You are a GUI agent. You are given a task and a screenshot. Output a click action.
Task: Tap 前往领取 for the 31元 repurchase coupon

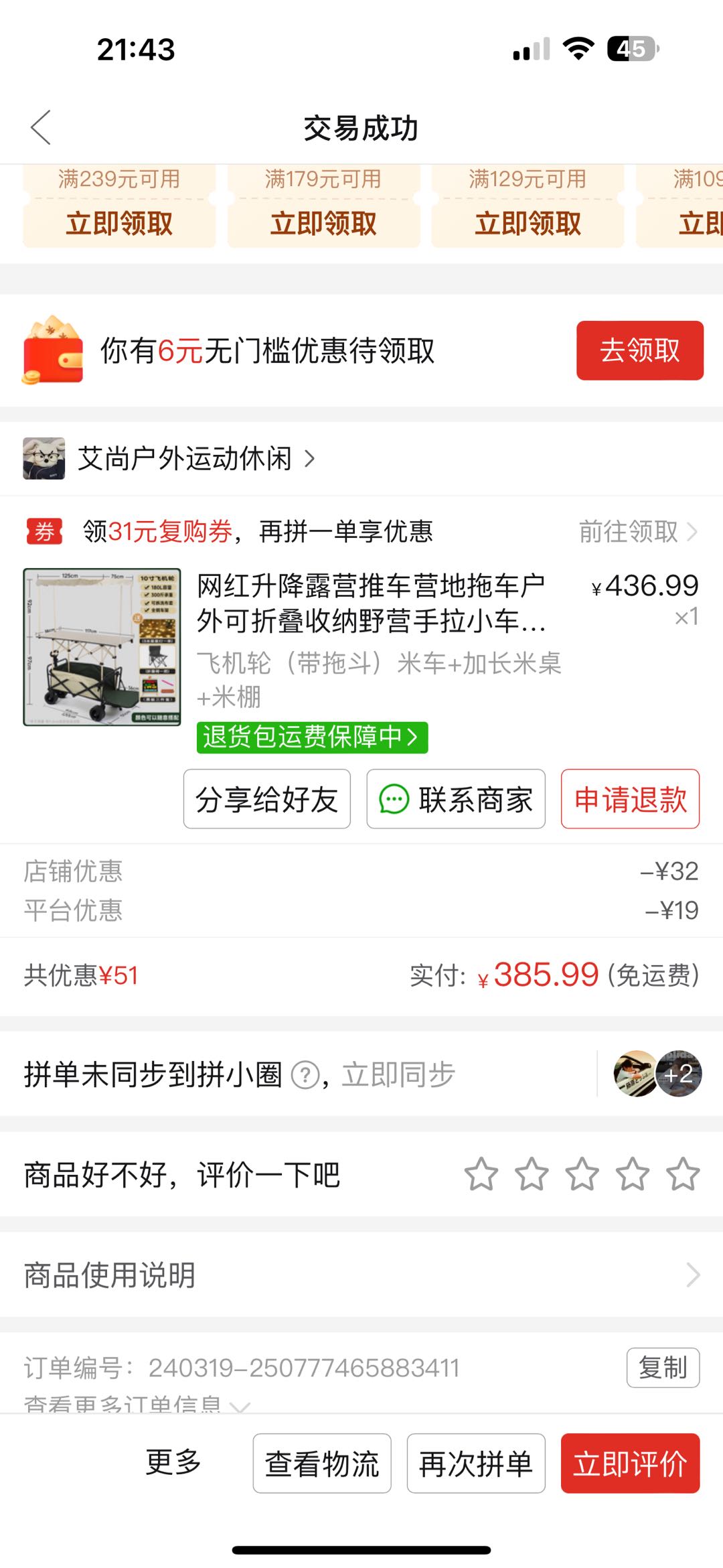click(637, 532)
